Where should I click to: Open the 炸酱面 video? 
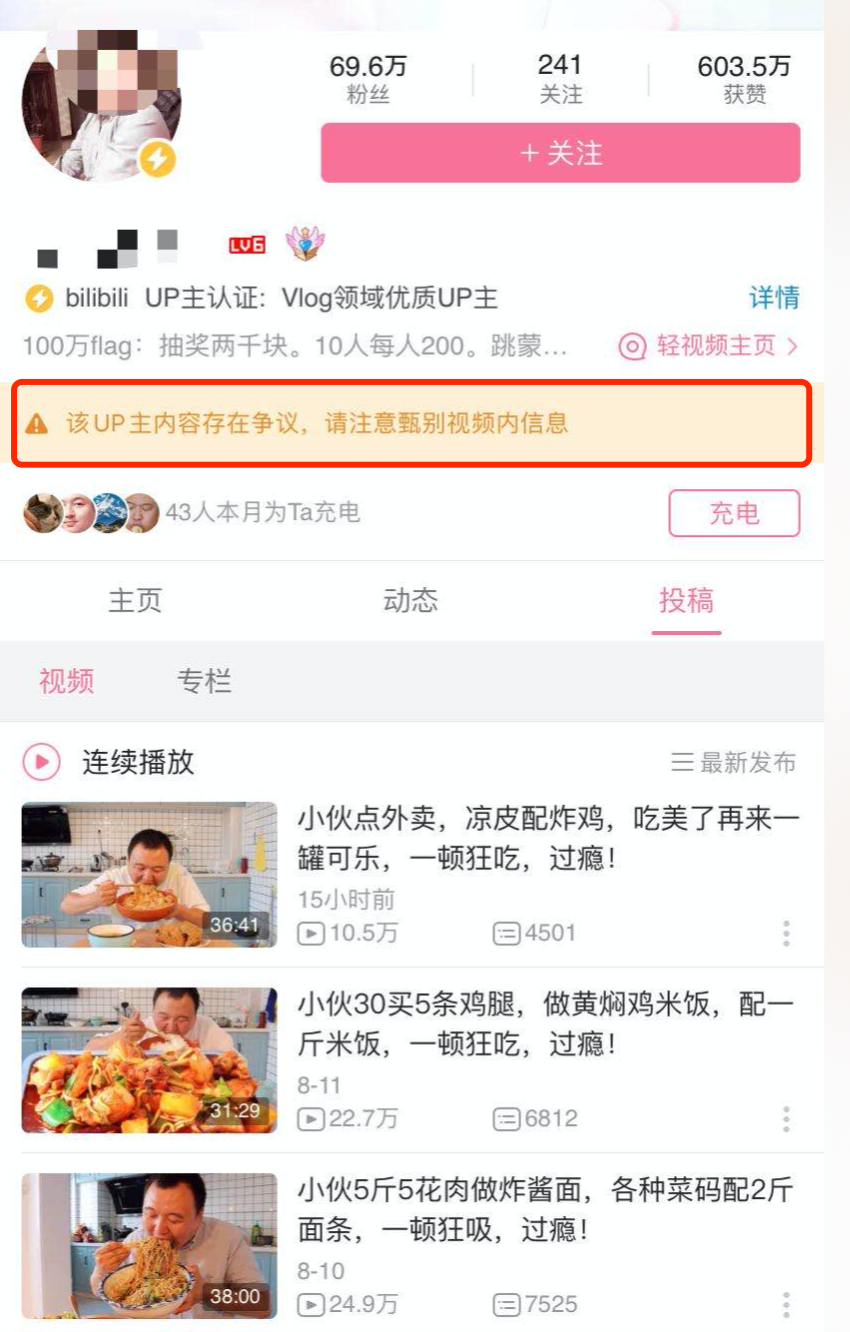coord(548,1210)
